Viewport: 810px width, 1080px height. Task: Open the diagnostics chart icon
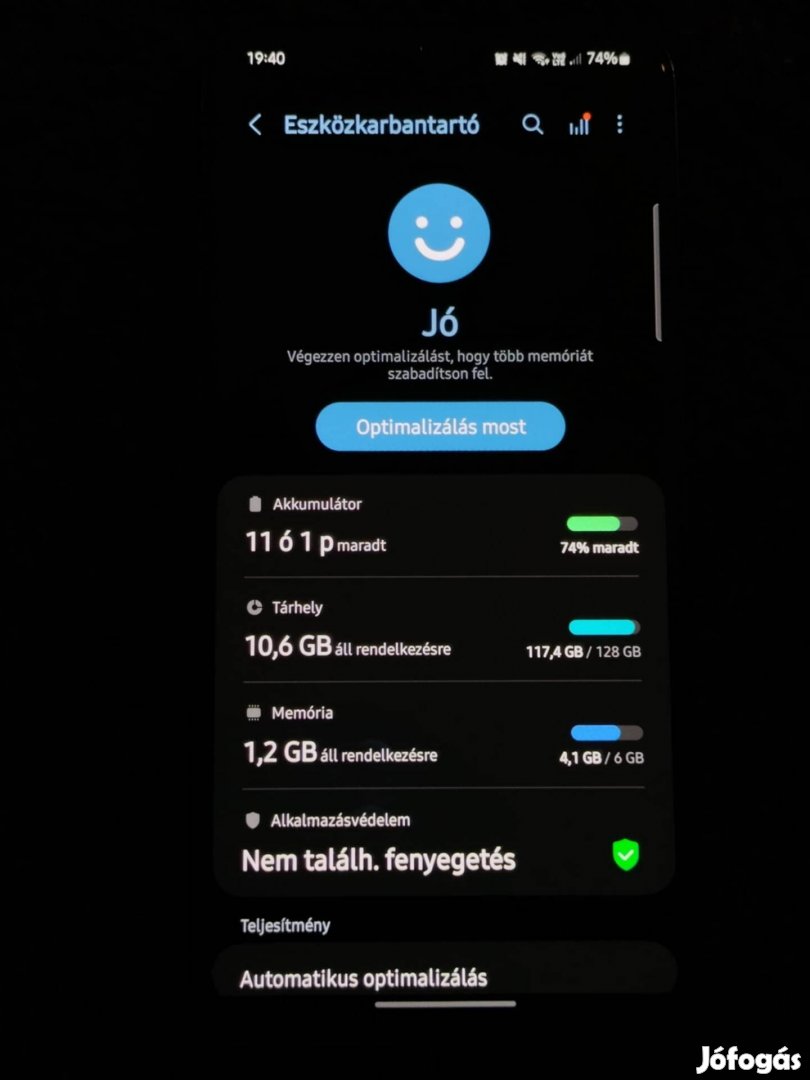point(579,125)
